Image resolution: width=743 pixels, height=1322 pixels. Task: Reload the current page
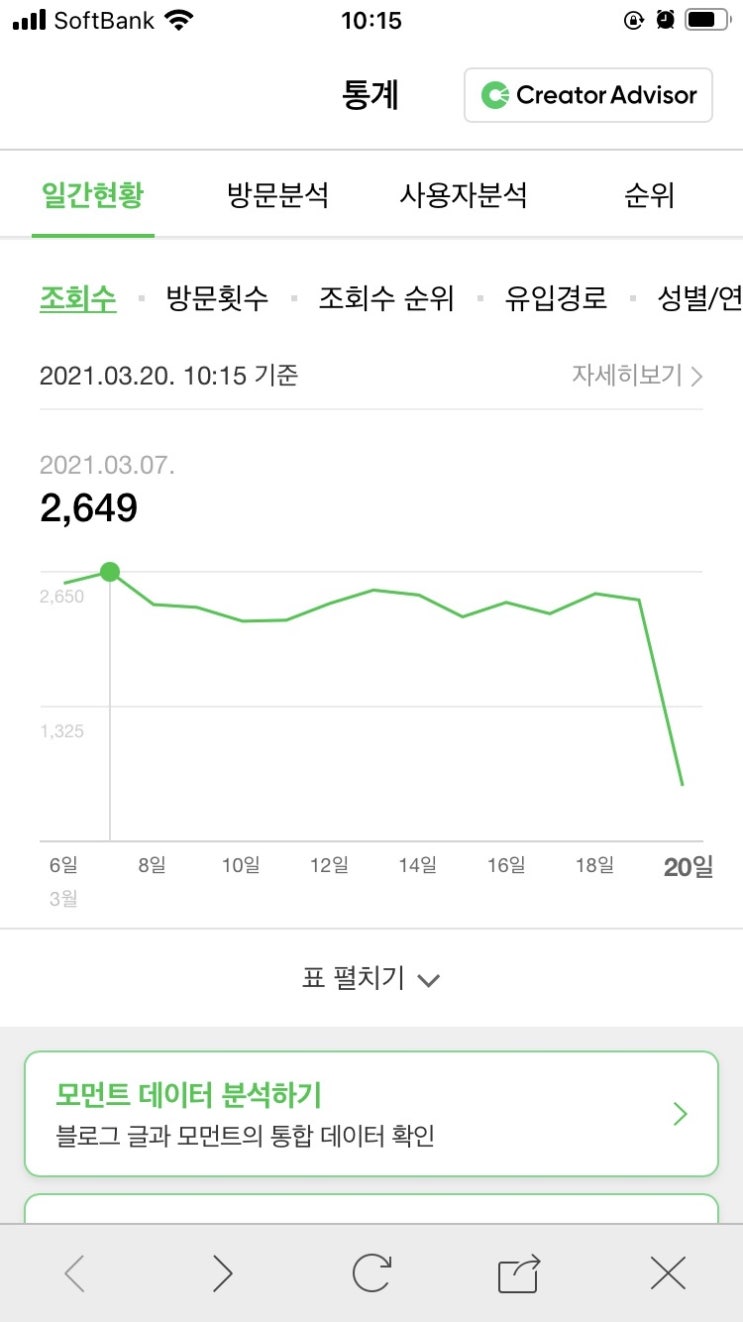point(371,1273)
